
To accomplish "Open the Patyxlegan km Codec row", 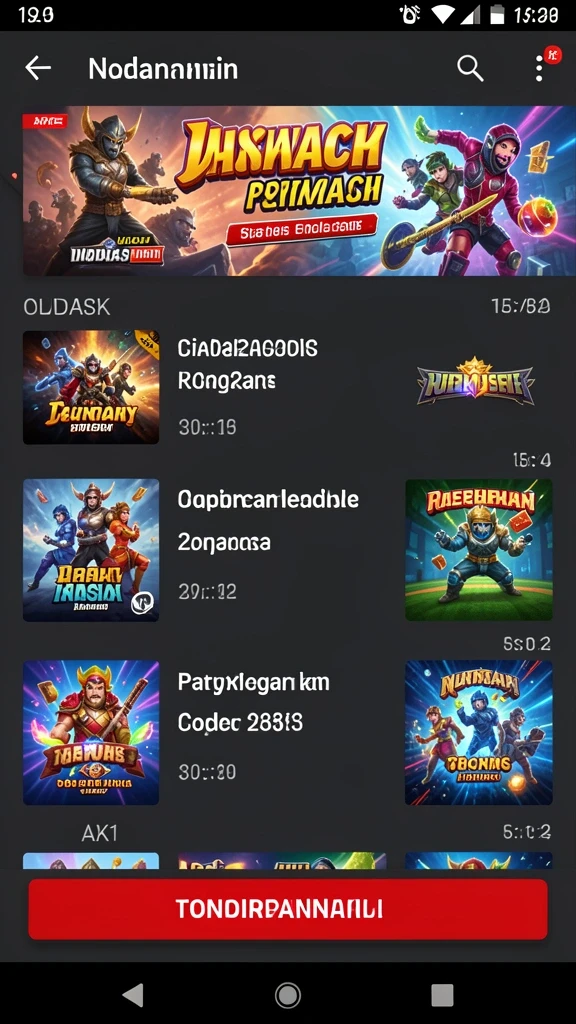I will click(288, 733).
